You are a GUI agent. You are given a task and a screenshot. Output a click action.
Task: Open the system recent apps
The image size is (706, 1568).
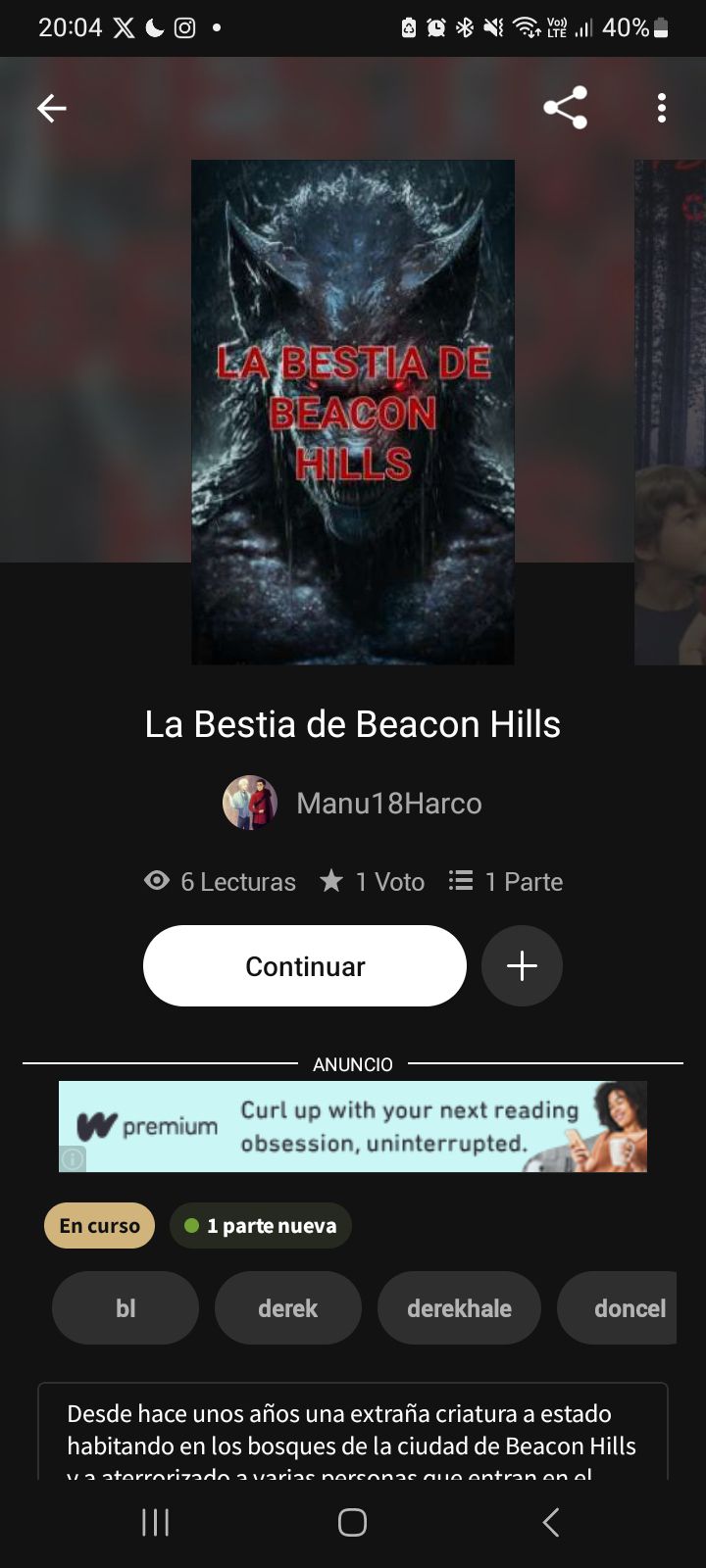click(x=155, y=1522)
